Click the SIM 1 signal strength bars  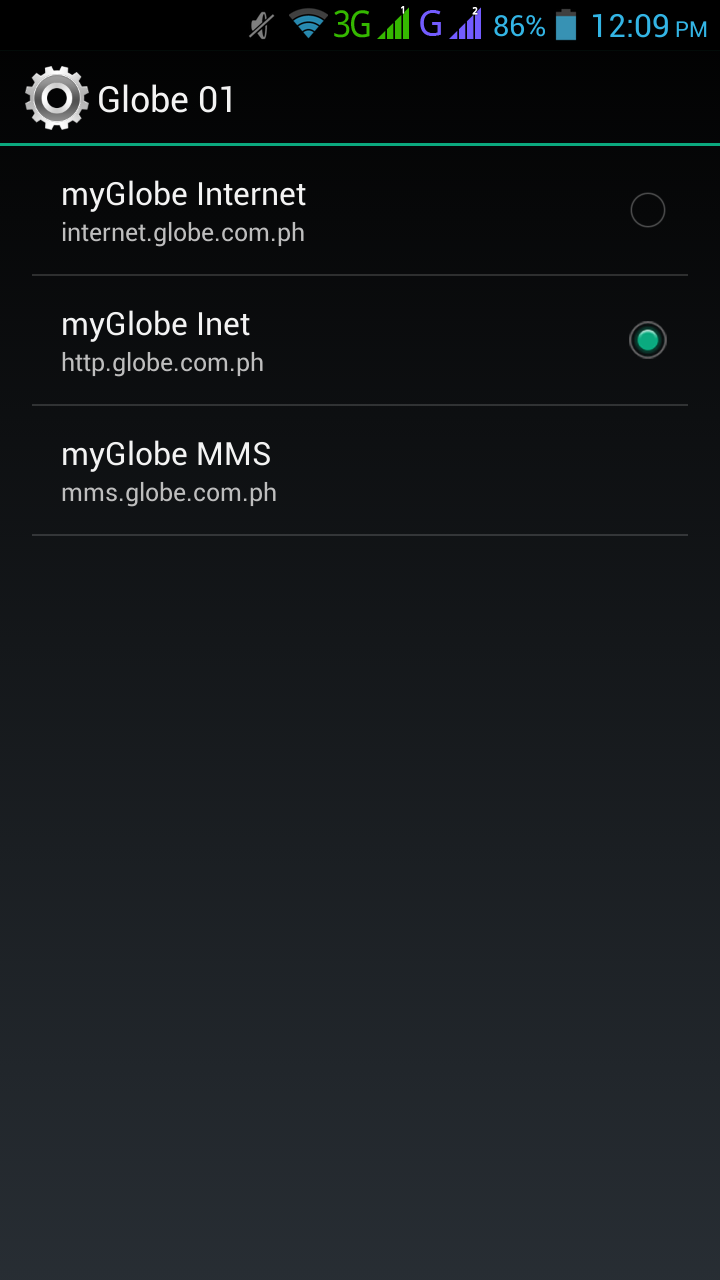tap(394, 24)
